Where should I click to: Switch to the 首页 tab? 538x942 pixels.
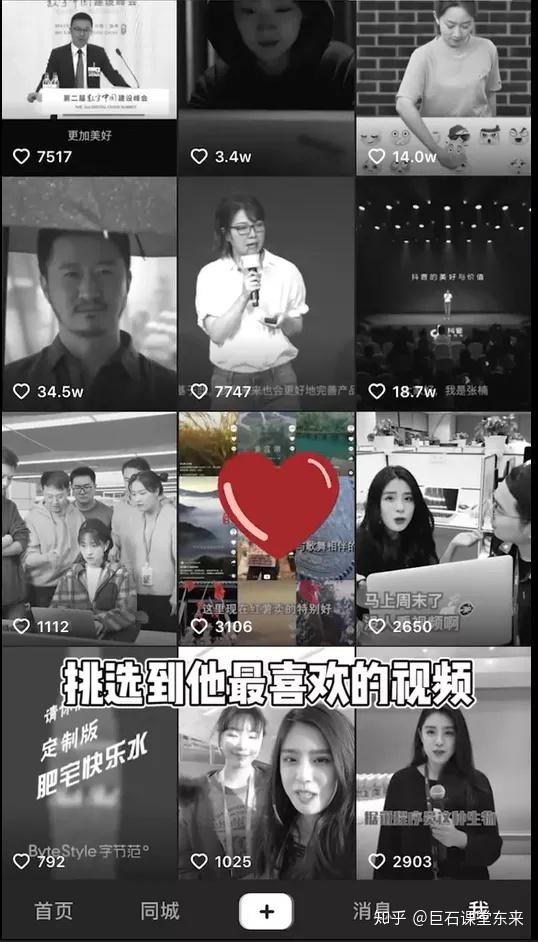53,911
